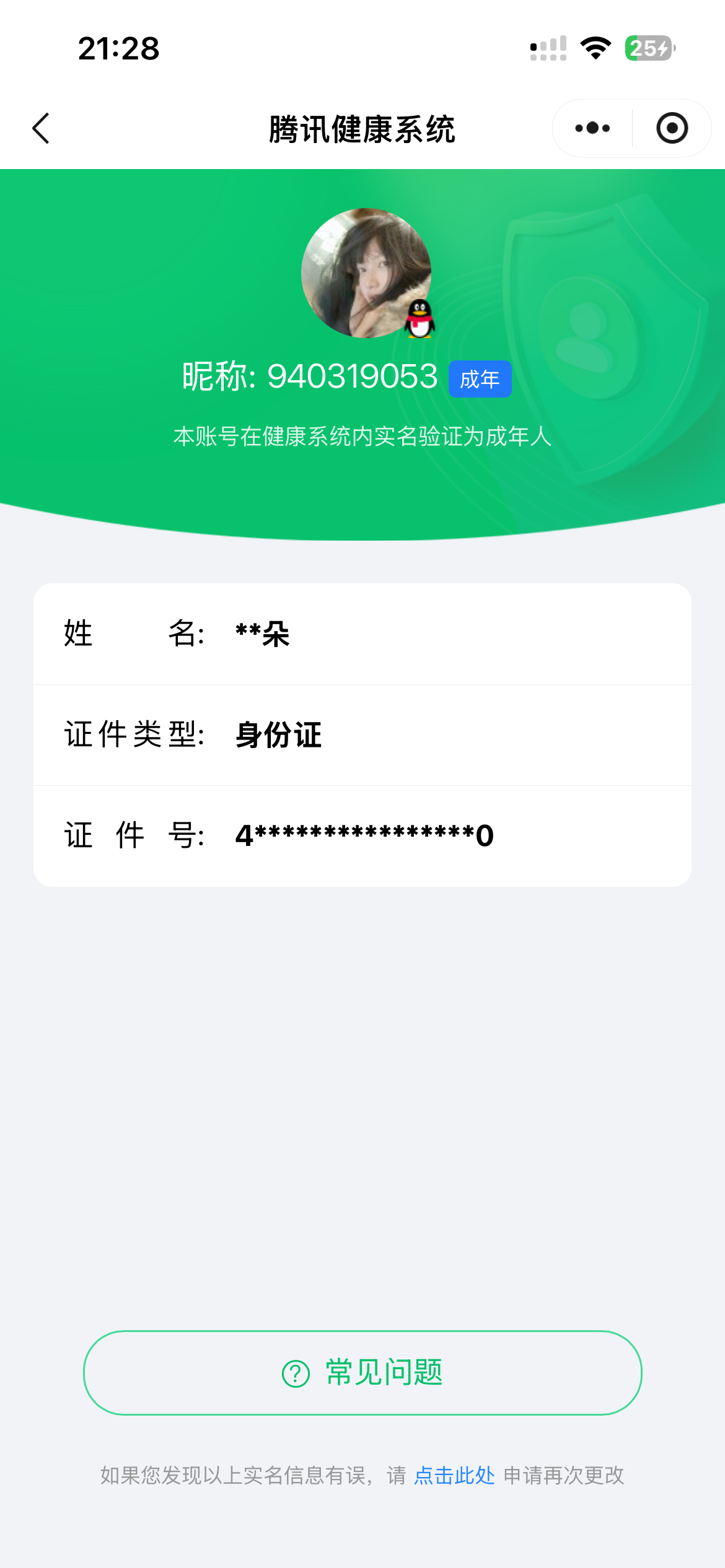Click the 身份证 certificate type value

[277, 736]
